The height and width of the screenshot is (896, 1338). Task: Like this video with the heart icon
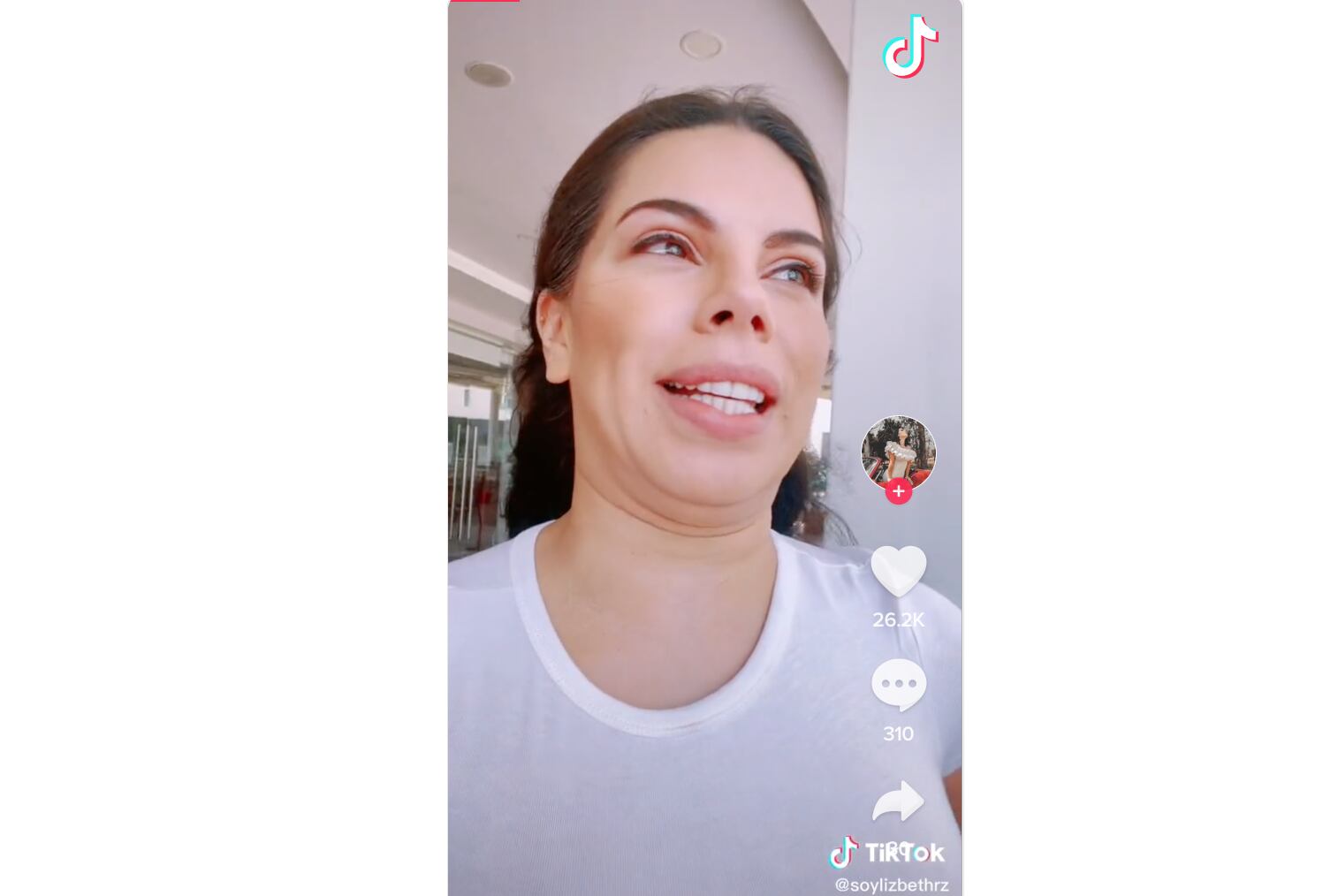tap(898, 570)
